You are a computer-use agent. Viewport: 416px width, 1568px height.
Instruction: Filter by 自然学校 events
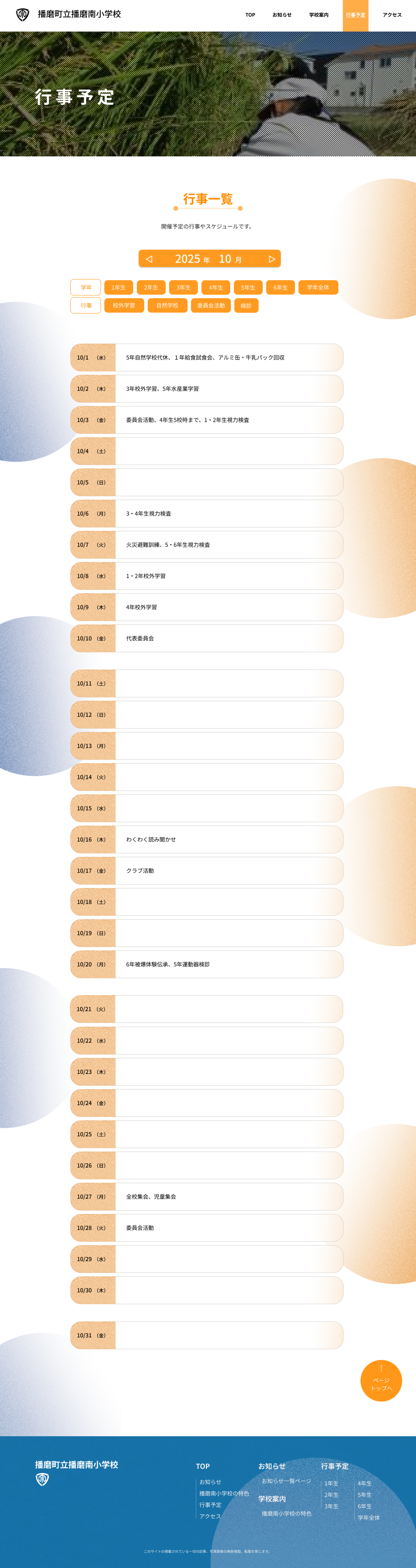click(x=167, y=305)
